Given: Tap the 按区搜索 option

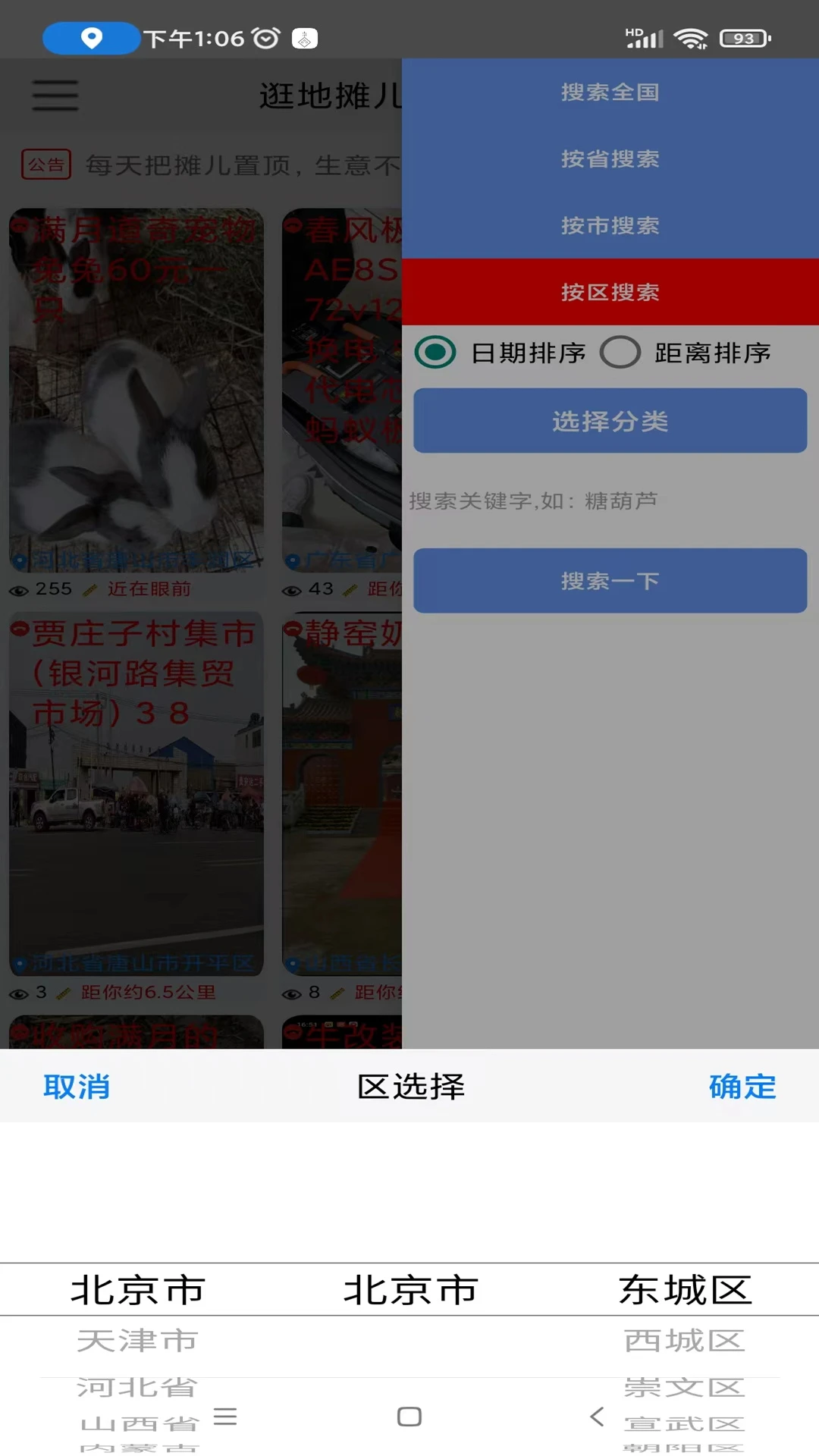Looking at the screenshot, I should [610, 292].
